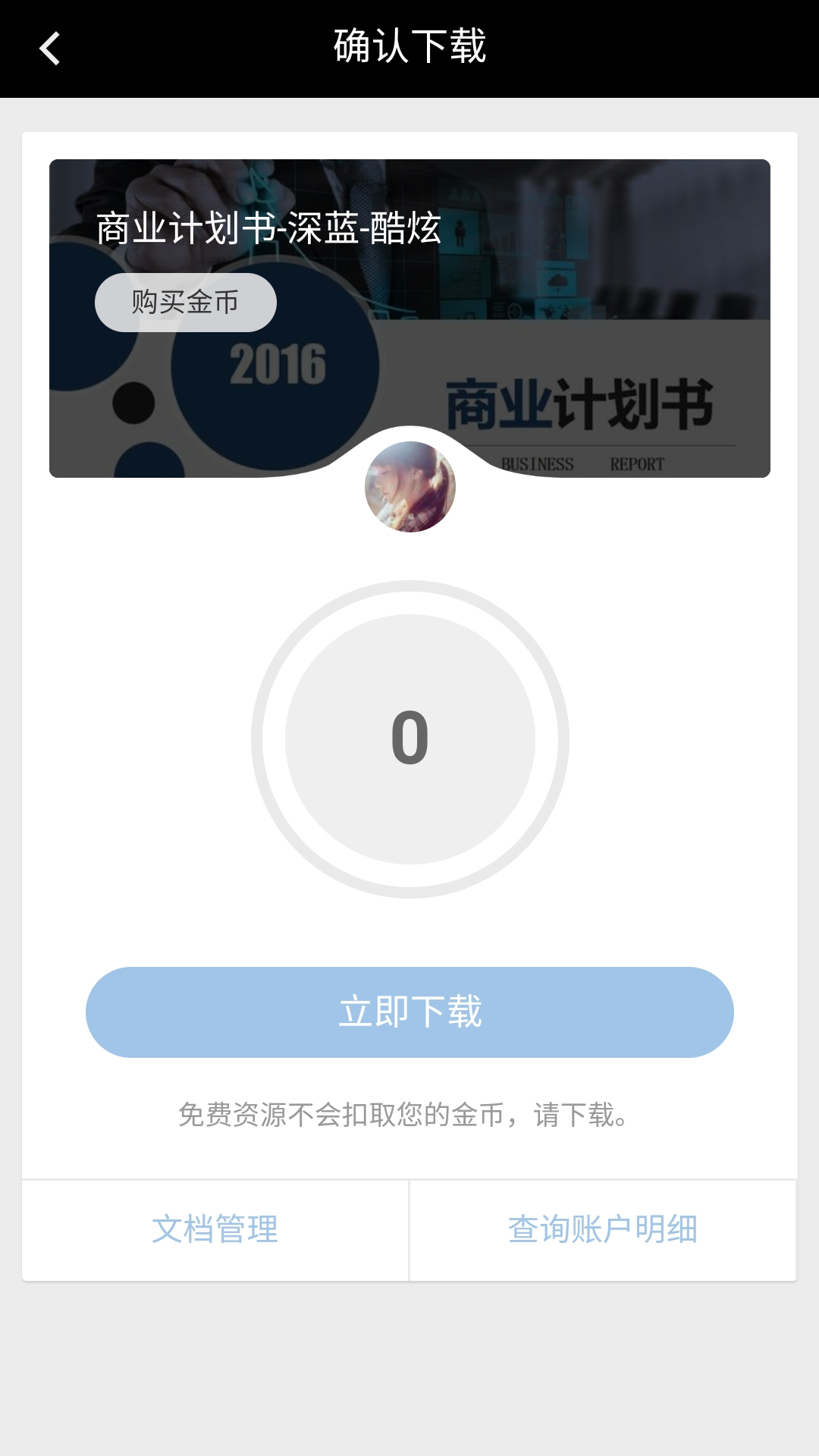Tap the 购买金币 button
Image resolution: width=819 pixels, height=1456 pixels.
(185, 302)
